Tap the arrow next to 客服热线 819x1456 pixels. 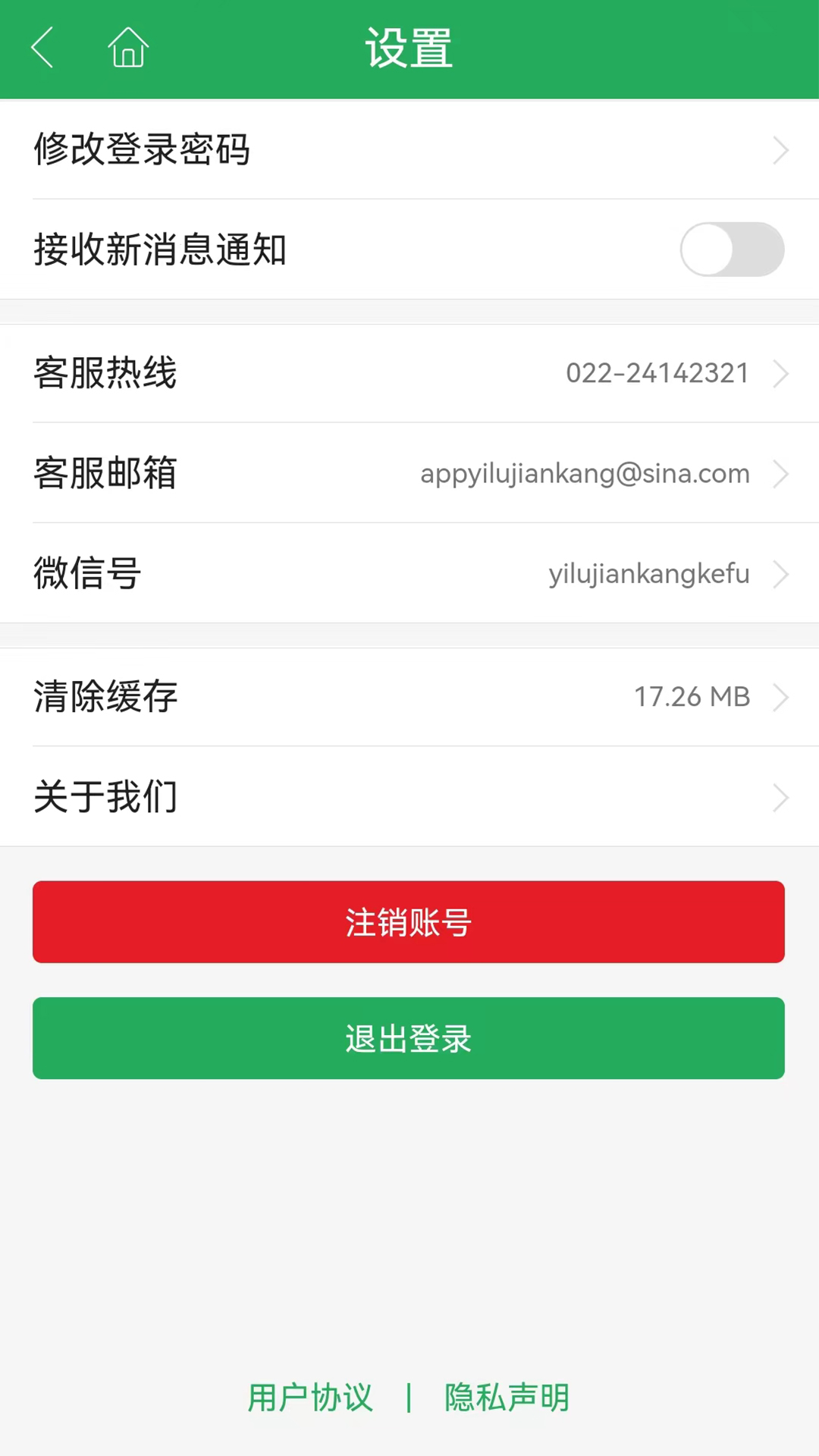click(781, 373)
